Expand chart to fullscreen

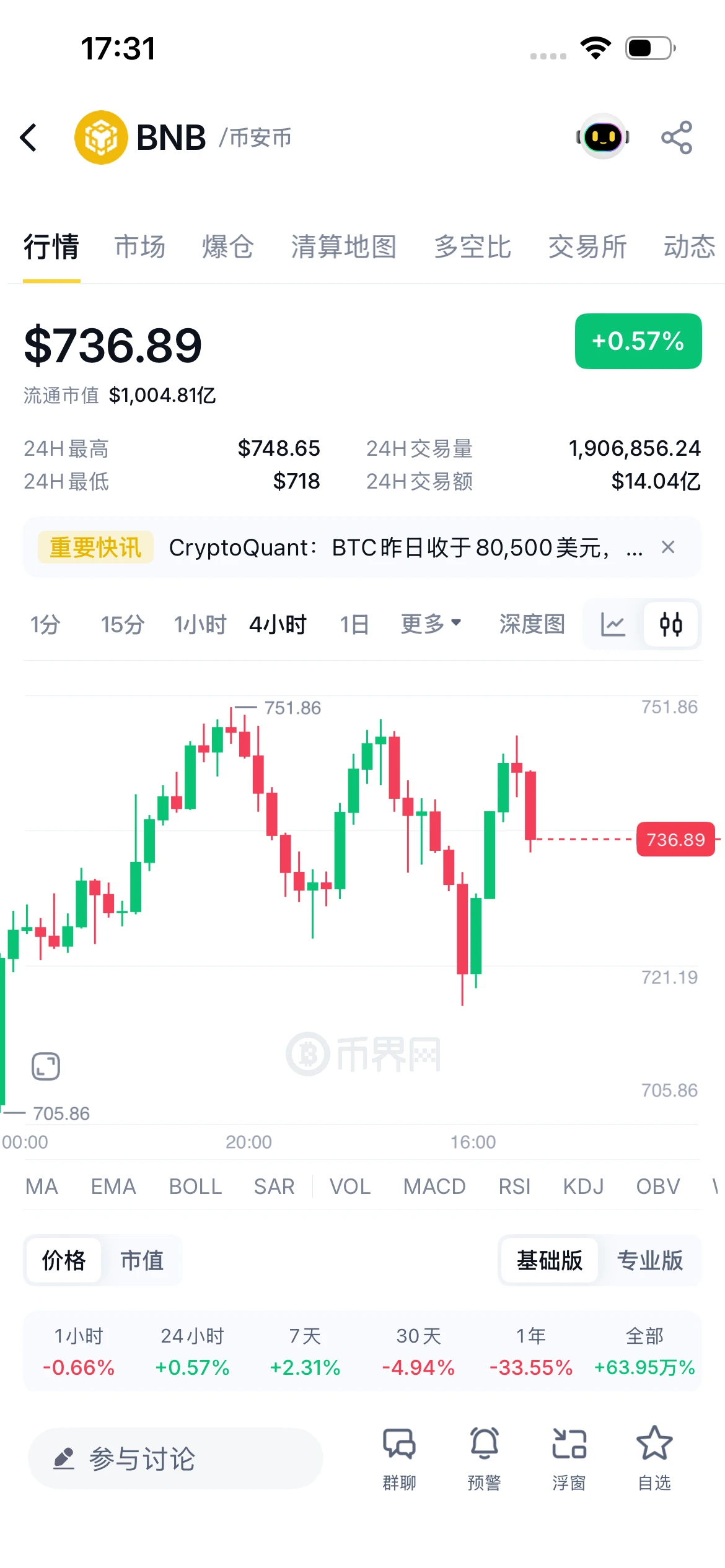tap(46, 1066)
